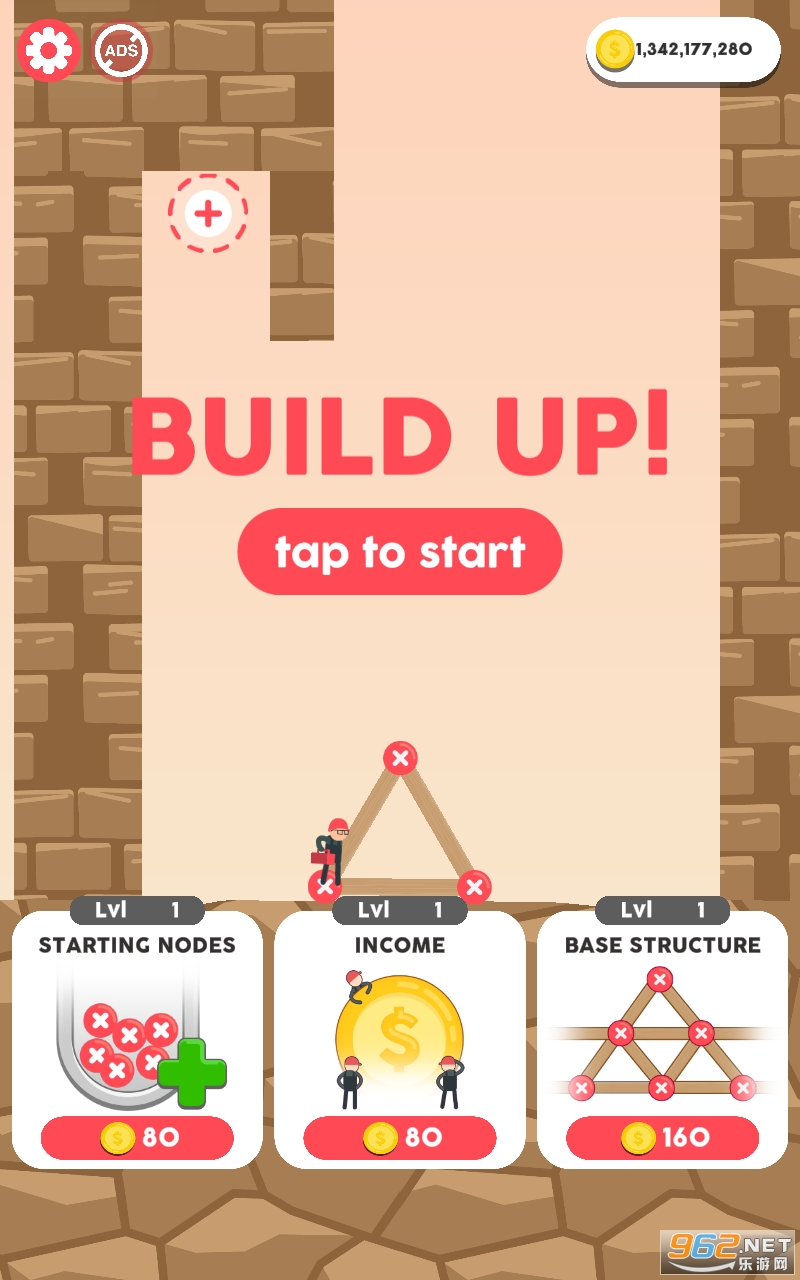This screenshot has height=1280, width=800.
Task: Upgrade Base Structure for 160 coins
Action: coord(662,1137)
